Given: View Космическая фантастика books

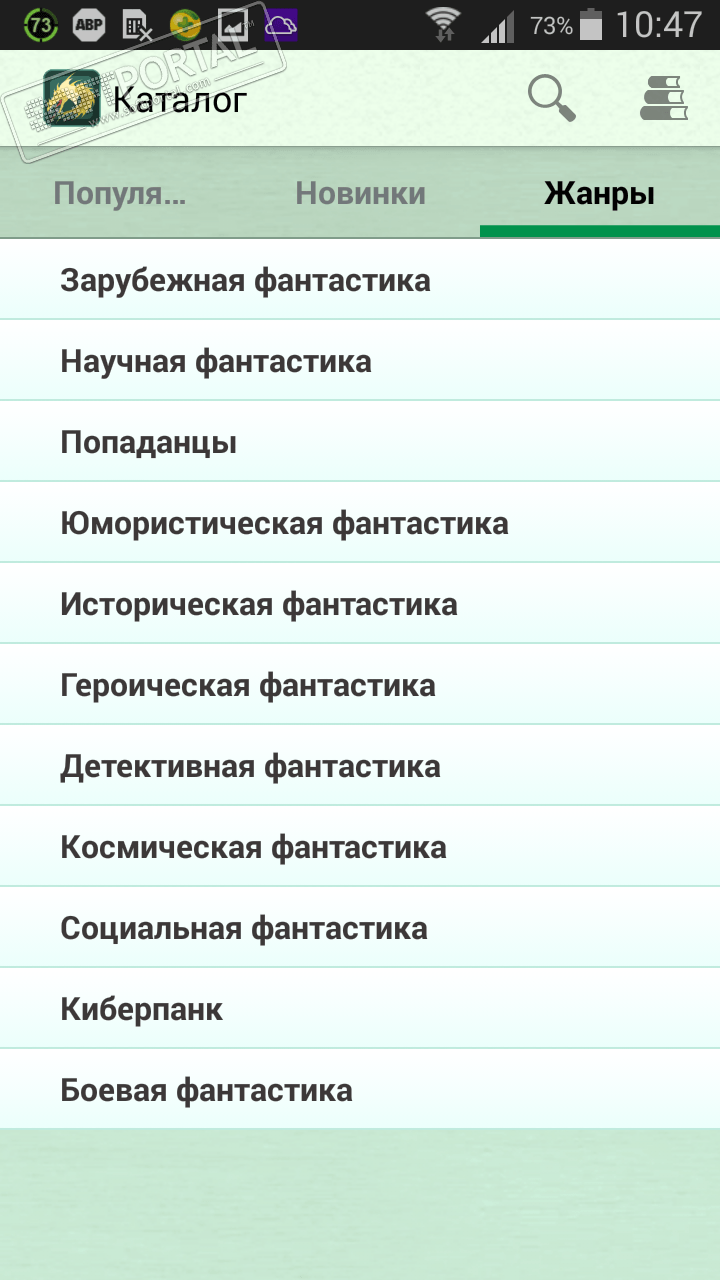Looking at the screenshot, I should [360, 847].
